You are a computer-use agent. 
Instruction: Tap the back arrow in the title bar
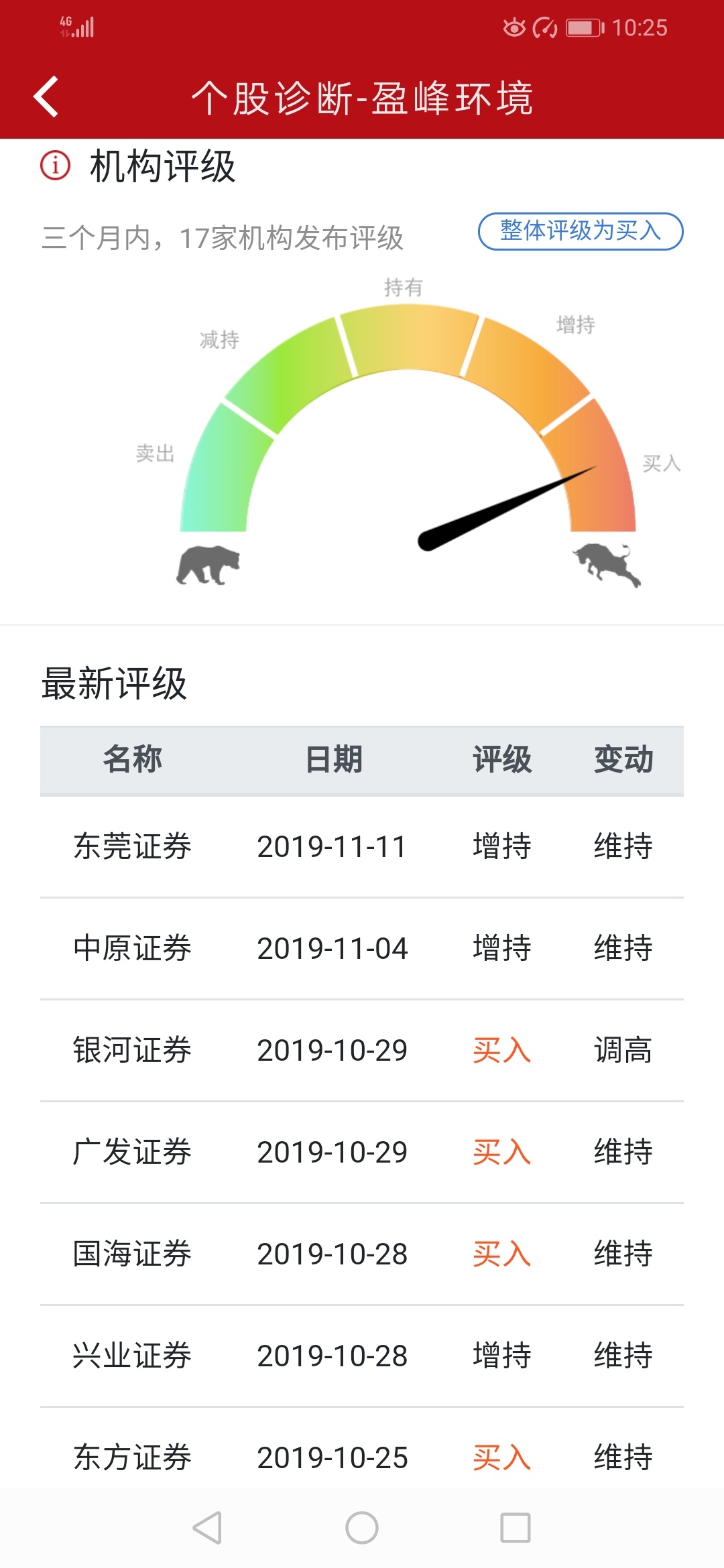click(45, 97)
